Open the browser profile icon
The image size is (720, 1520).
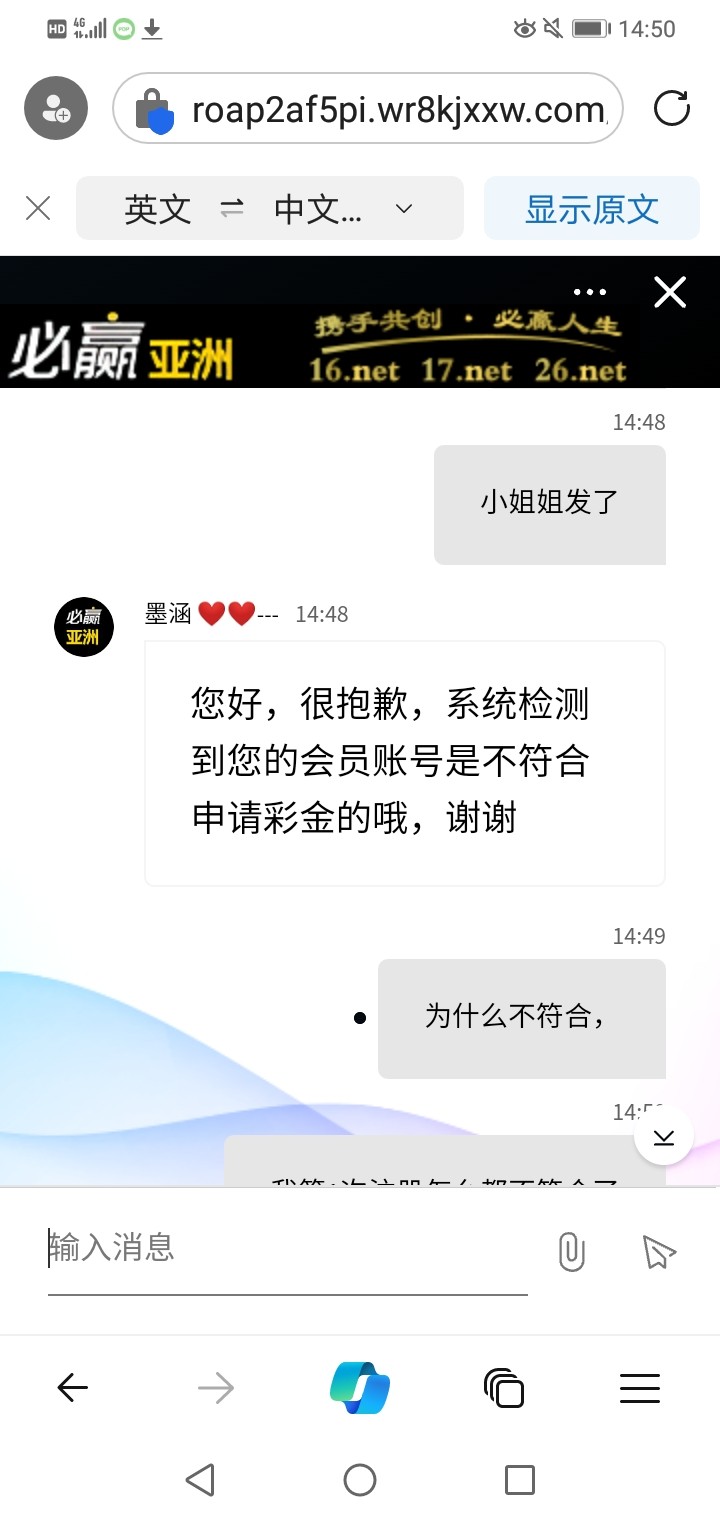[55, 108]
